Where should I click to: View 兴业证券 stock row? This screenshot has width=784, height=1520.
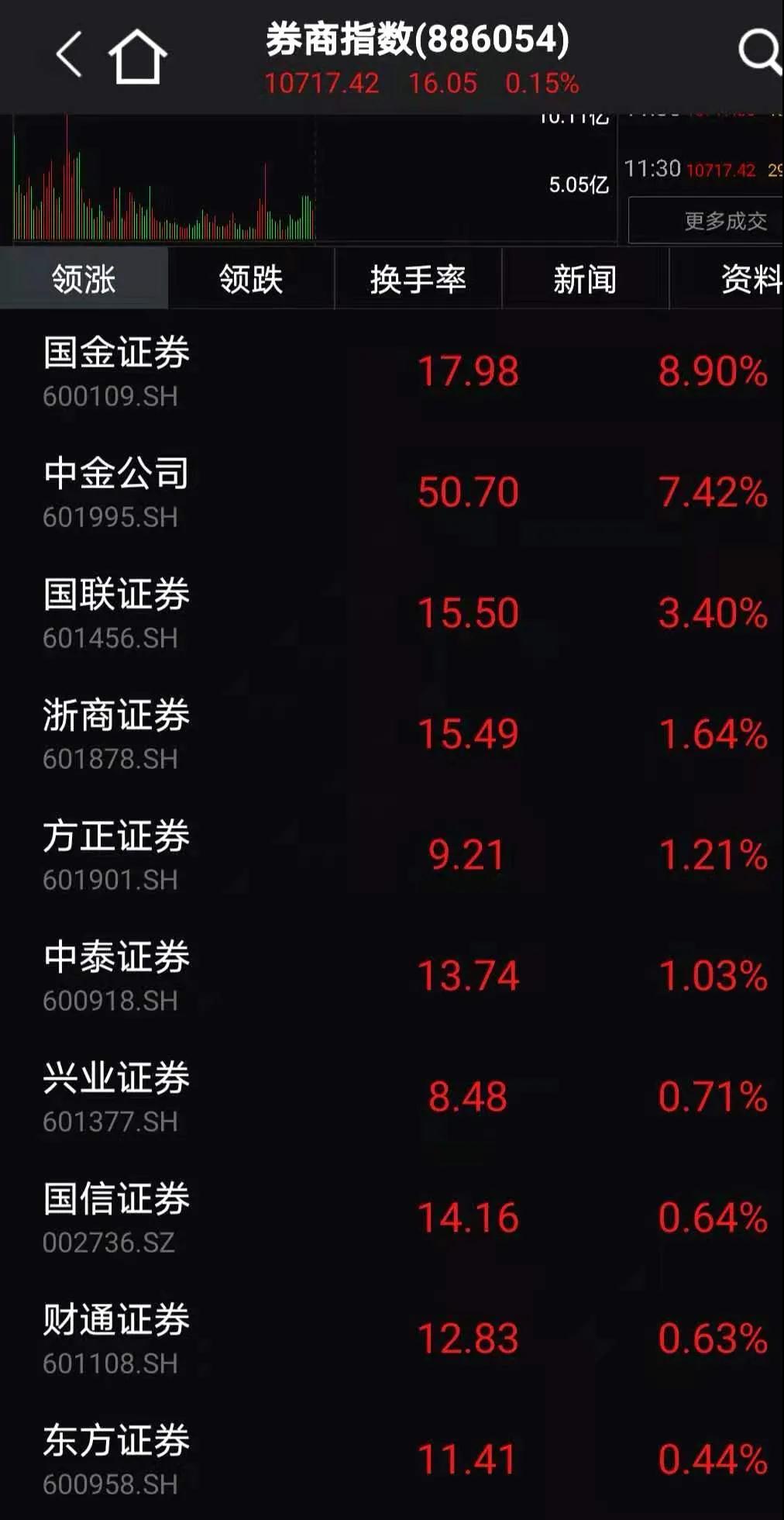pyautogui.click(x=392, y=1097)
